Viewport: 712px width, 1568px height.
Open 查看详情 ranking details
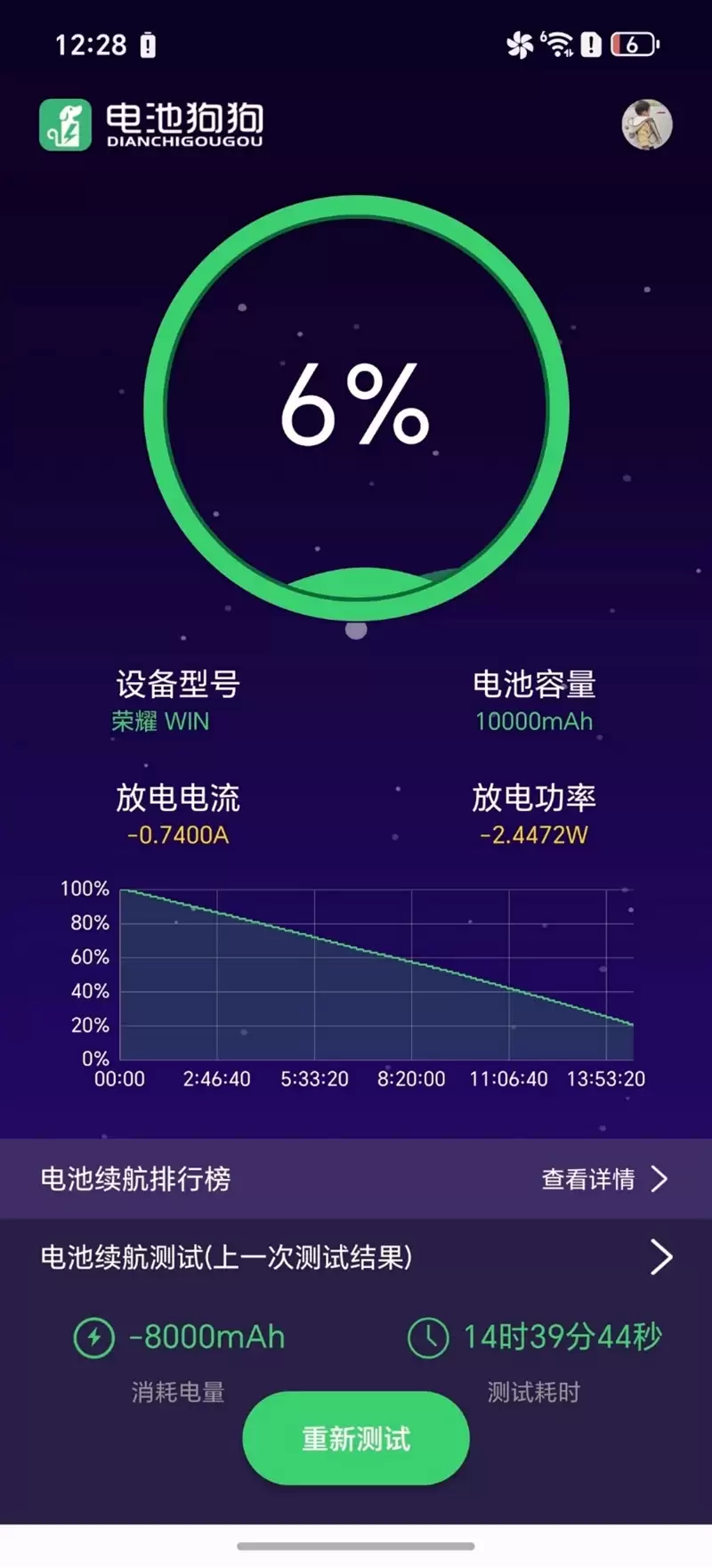(587, 1179)
